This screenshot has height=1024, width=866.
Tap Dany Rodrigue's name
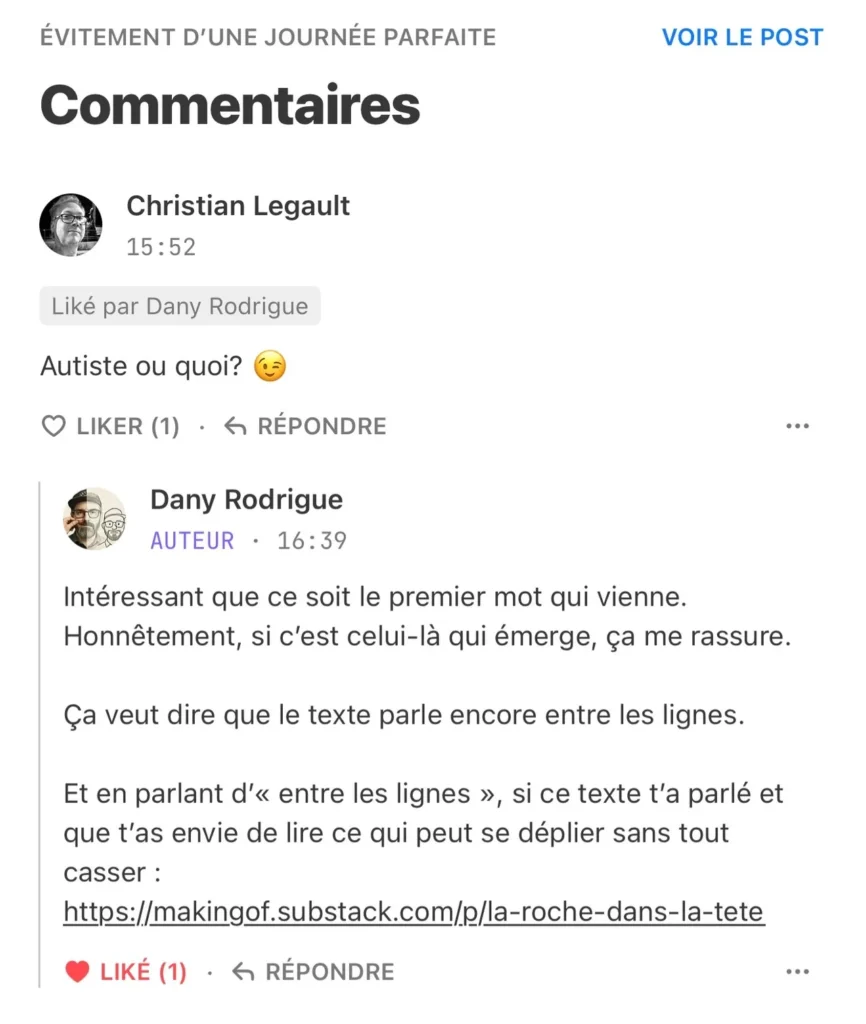[246, 499]
